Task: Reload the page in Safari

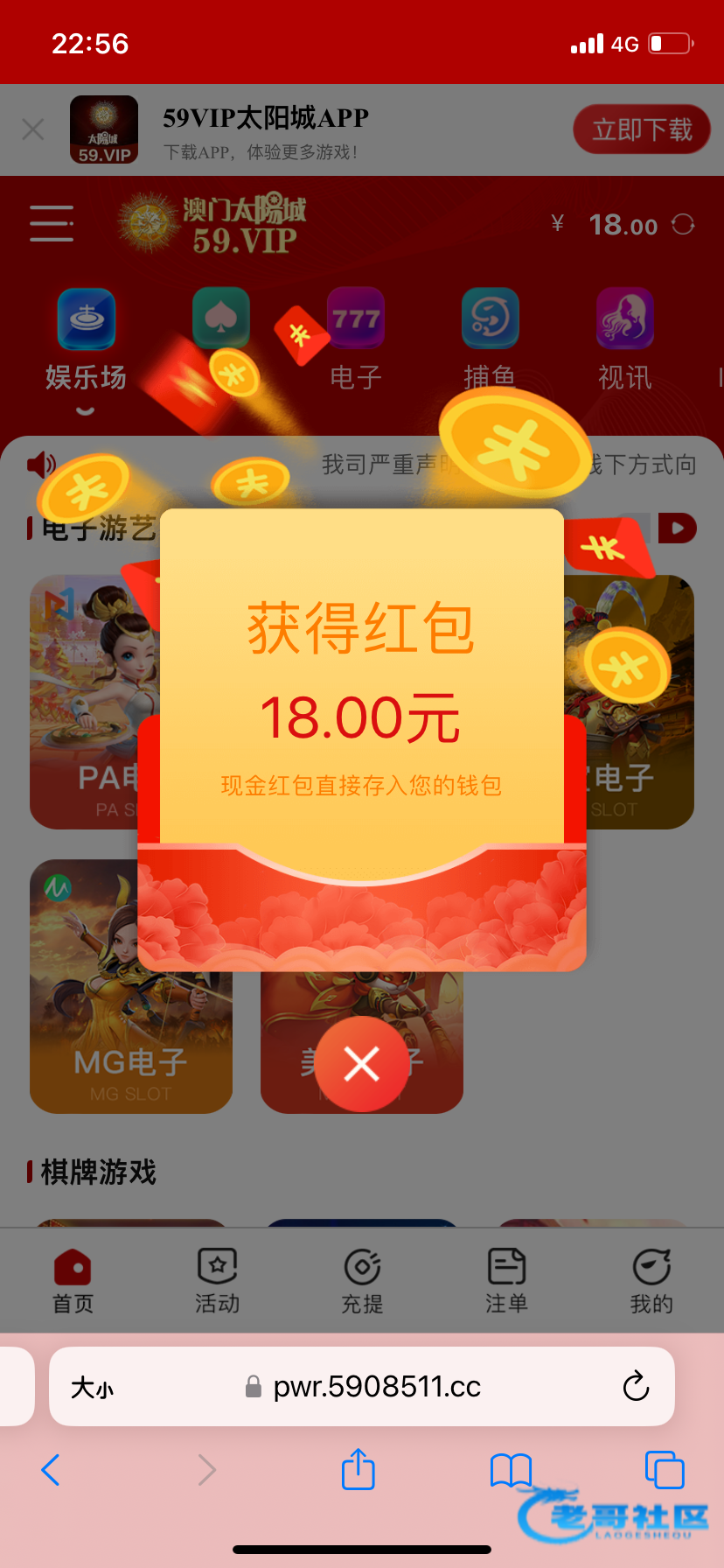Action: click(x=636, y=1387)
